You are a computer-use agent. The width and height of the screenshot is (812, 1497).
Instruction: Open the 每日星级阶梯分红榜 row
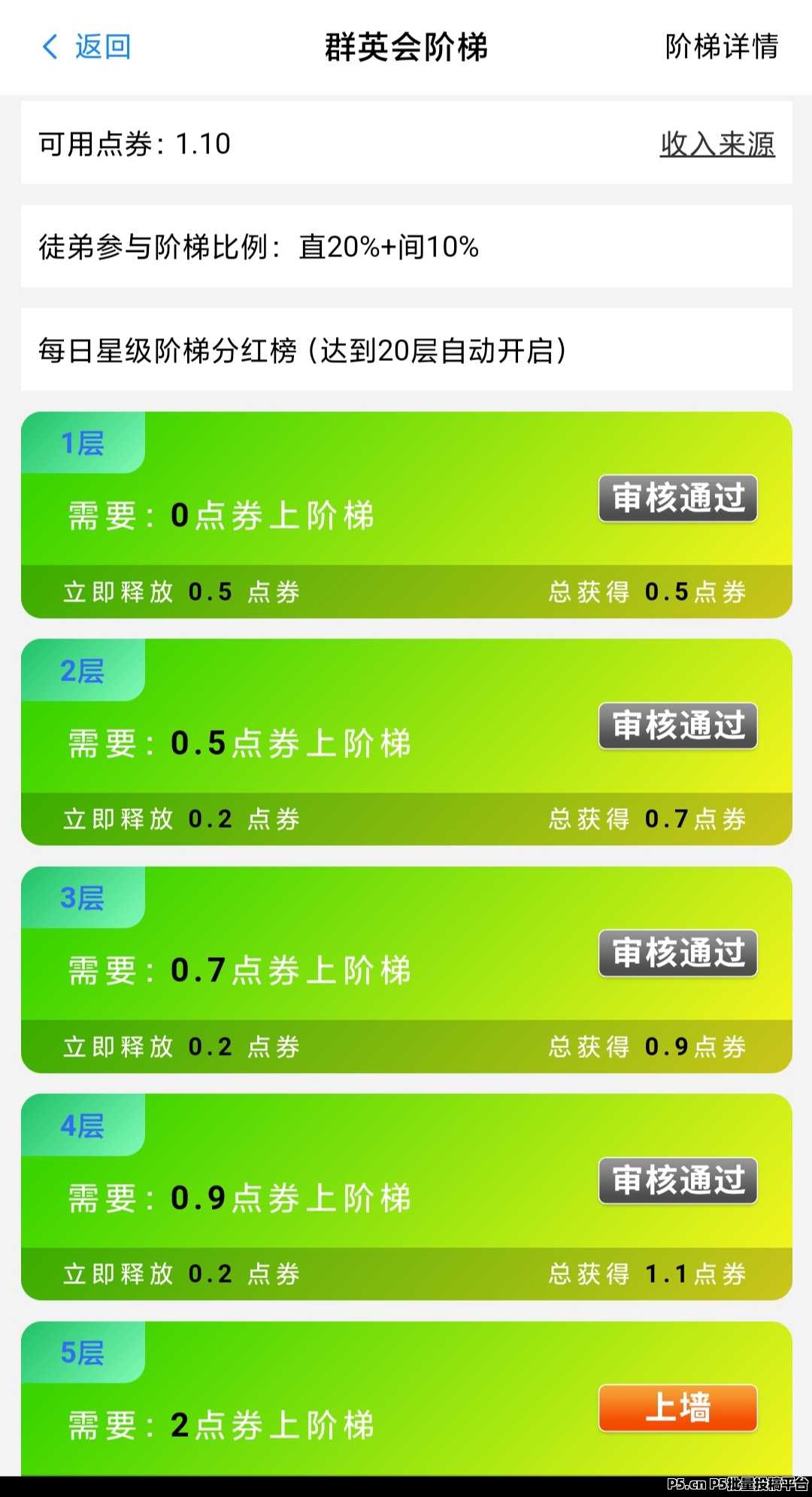pos(407,350)
